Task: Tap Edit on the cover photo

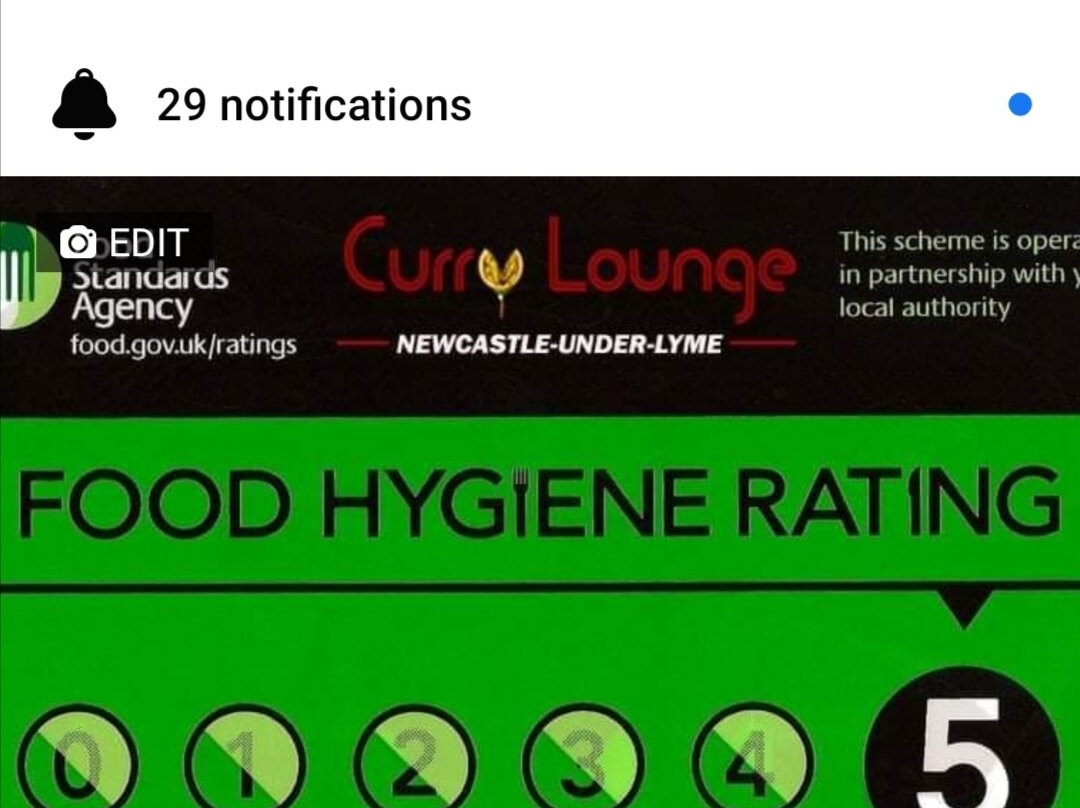Action: [125, 242]
